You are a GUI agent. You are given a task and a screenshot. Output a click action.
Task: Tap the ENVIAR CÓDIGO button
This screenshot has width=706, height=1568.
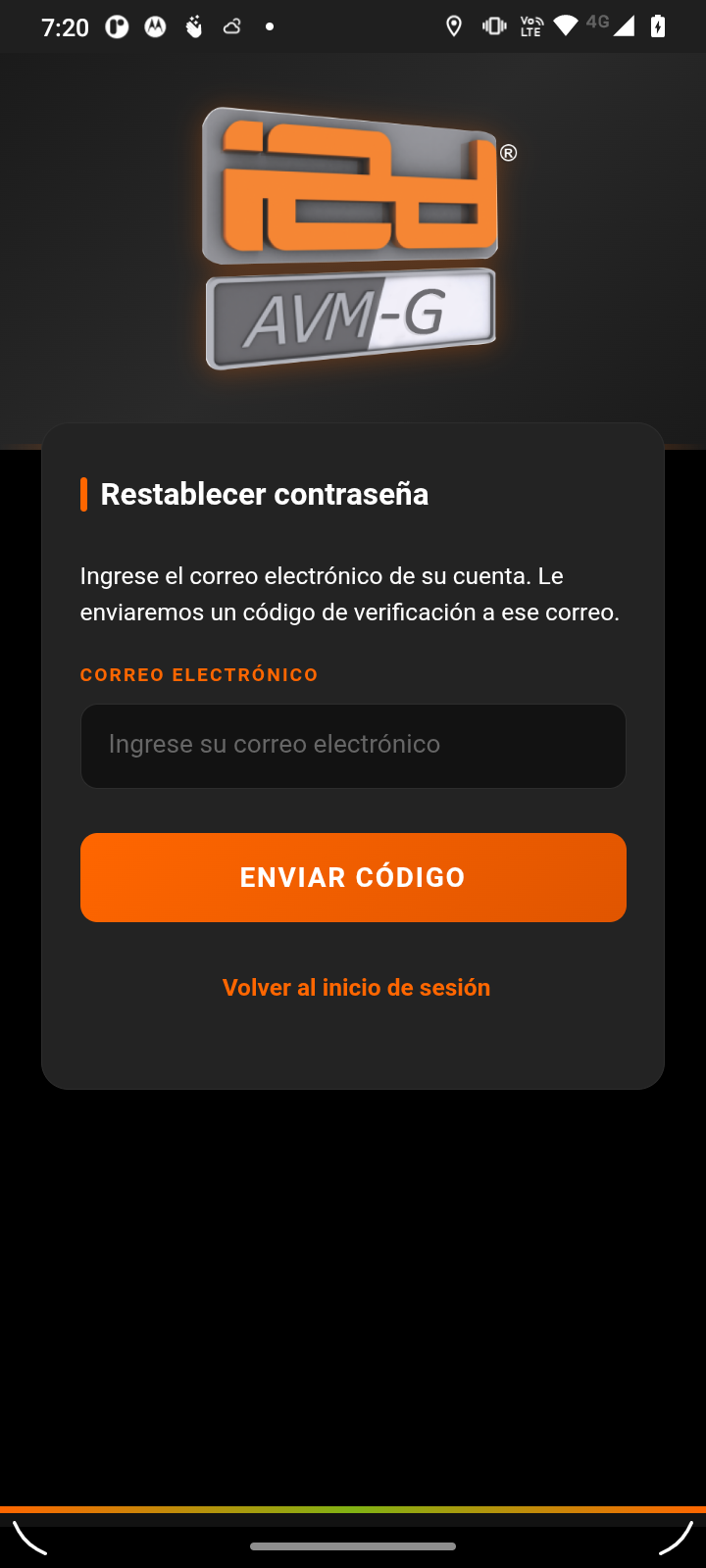point(353,877)
